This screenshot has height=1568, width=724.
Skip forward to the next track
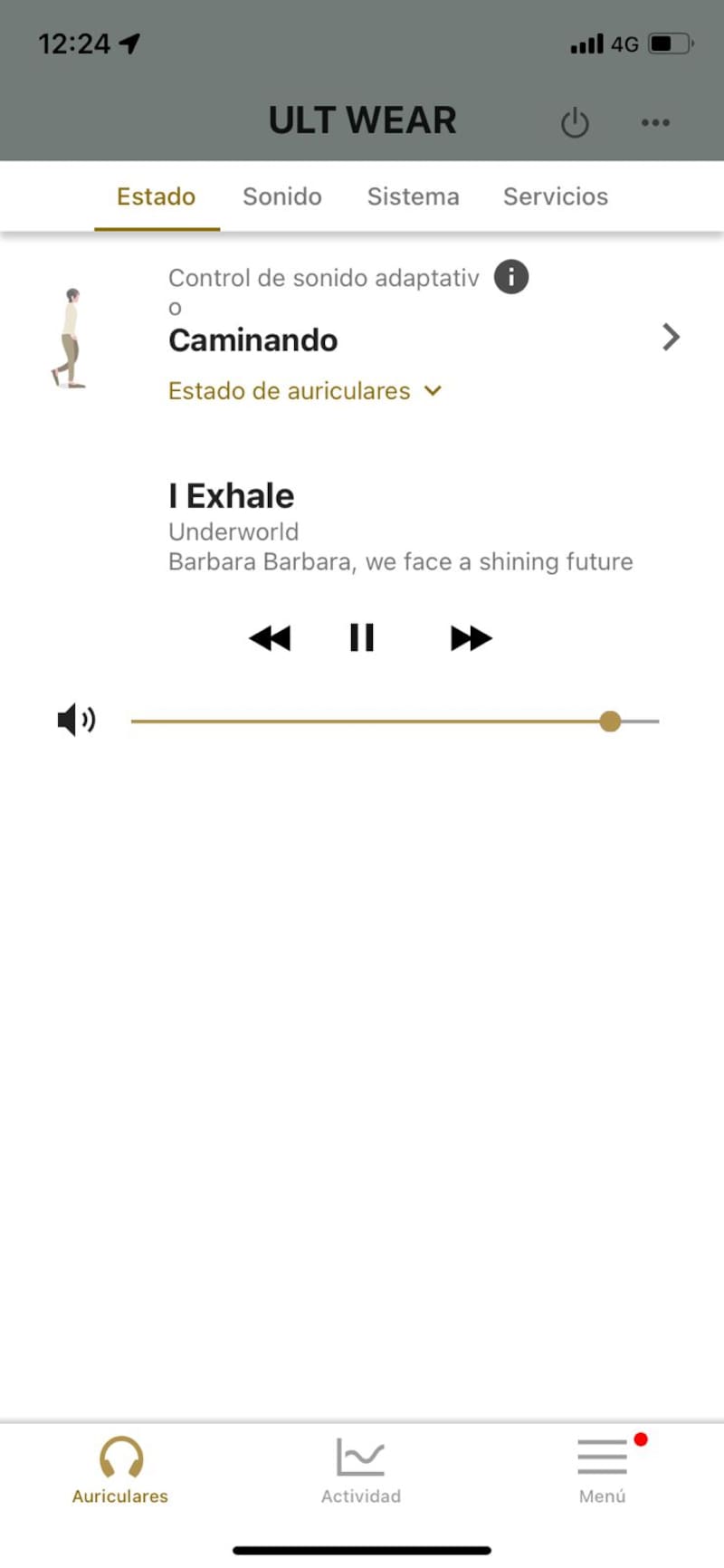[471, 638]
